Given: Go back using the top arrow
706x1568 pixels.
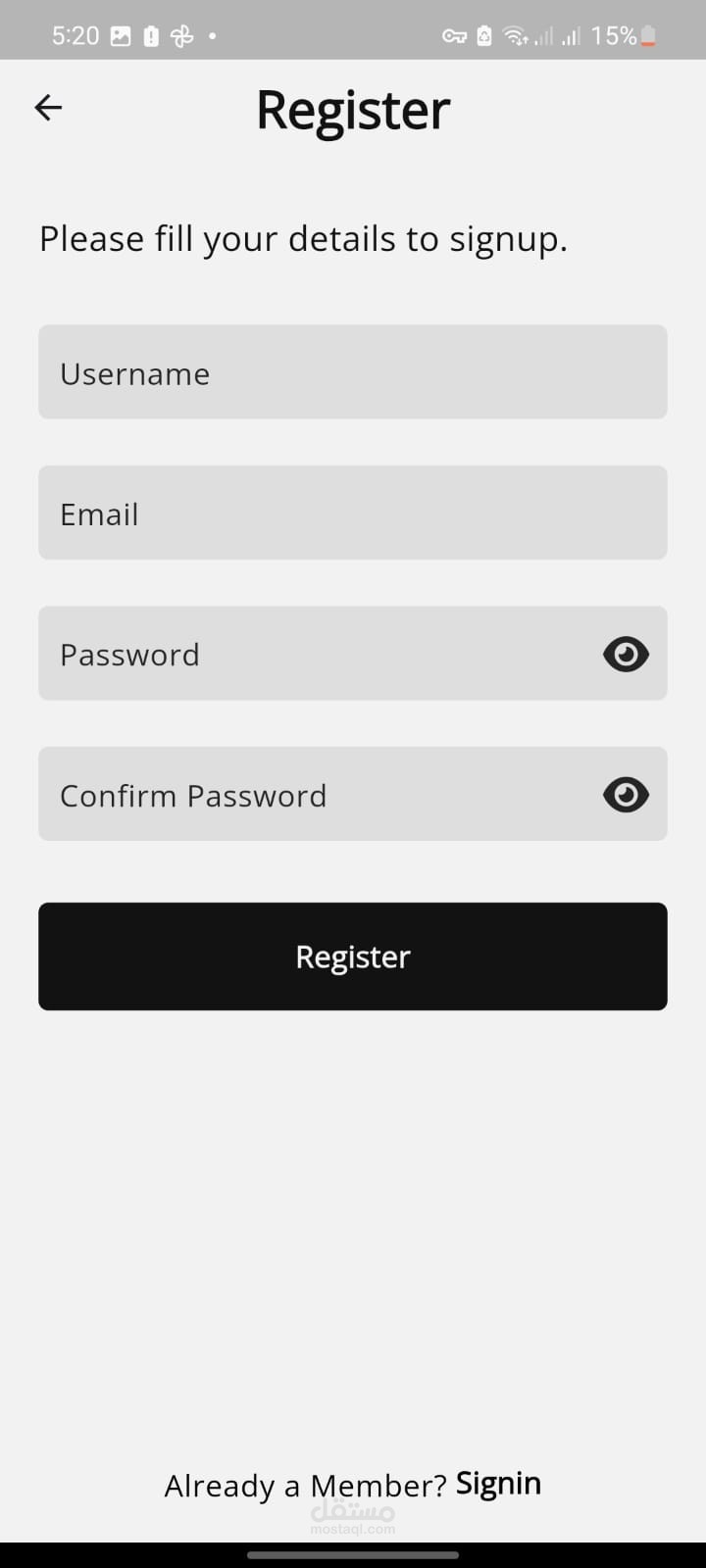Looking at the screenshot, I should coord(48,108).
